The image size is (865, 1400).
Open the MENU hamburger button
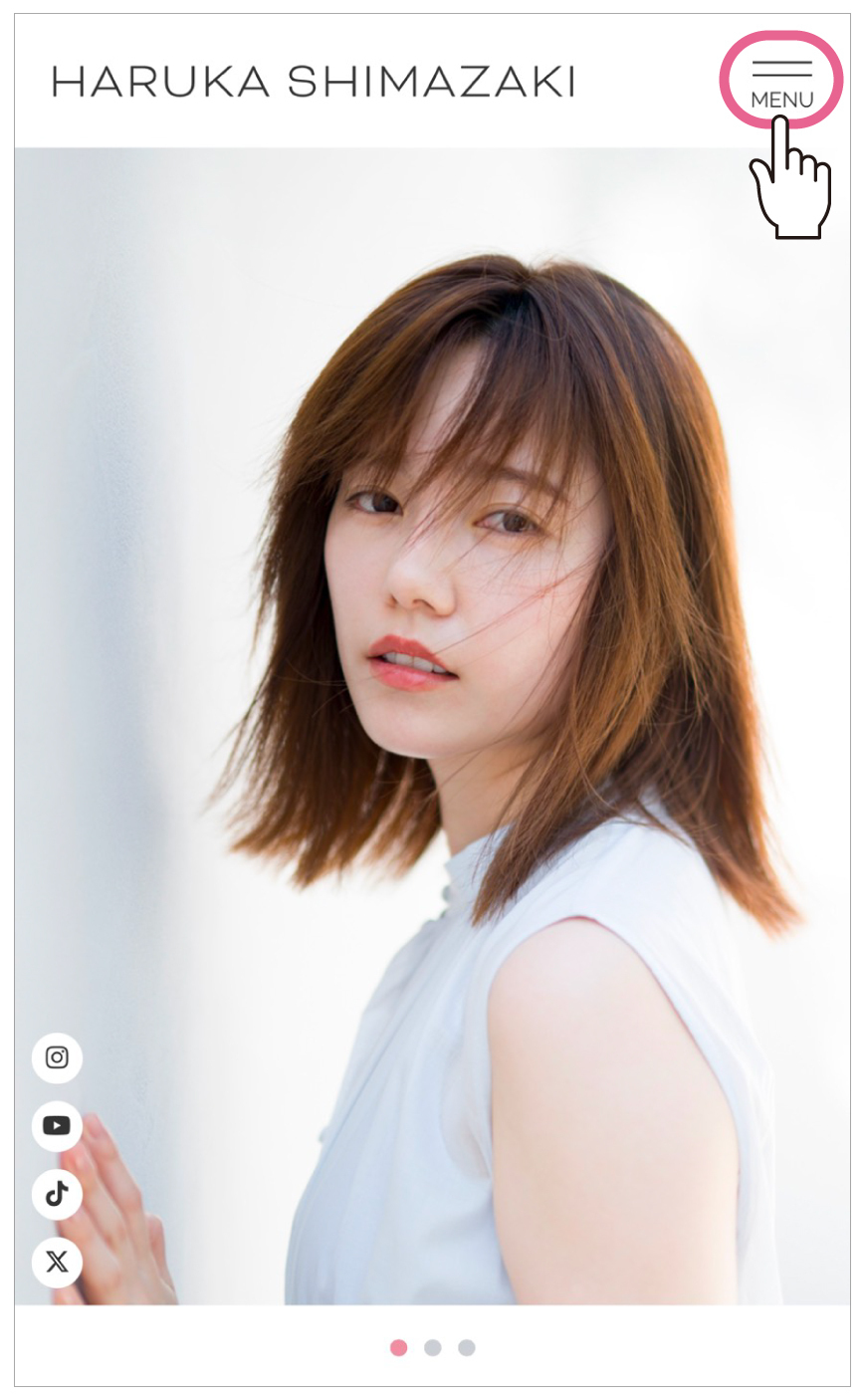[x=781, y=82]
